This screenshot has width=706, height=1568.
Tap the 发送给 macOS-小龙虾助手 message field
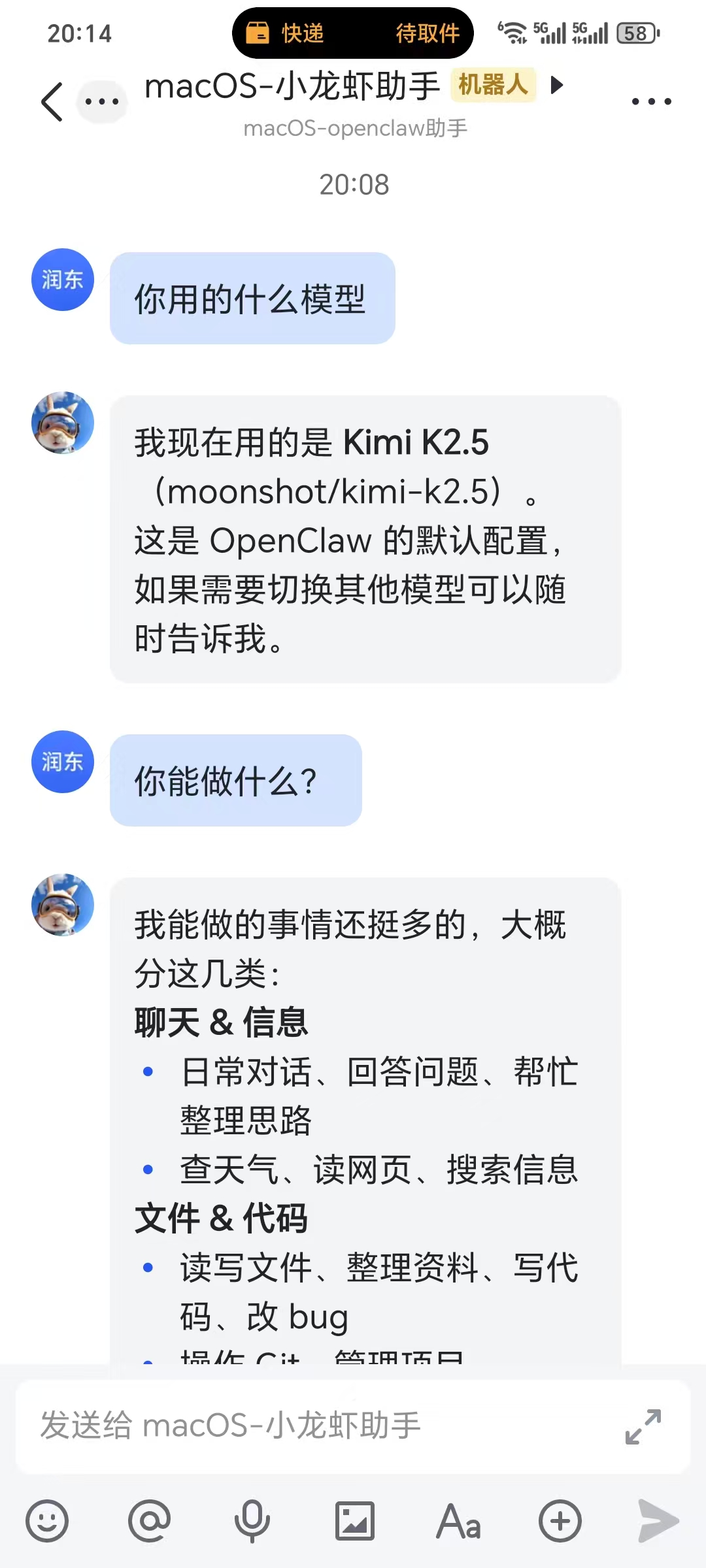click(x=314, y=1426)
